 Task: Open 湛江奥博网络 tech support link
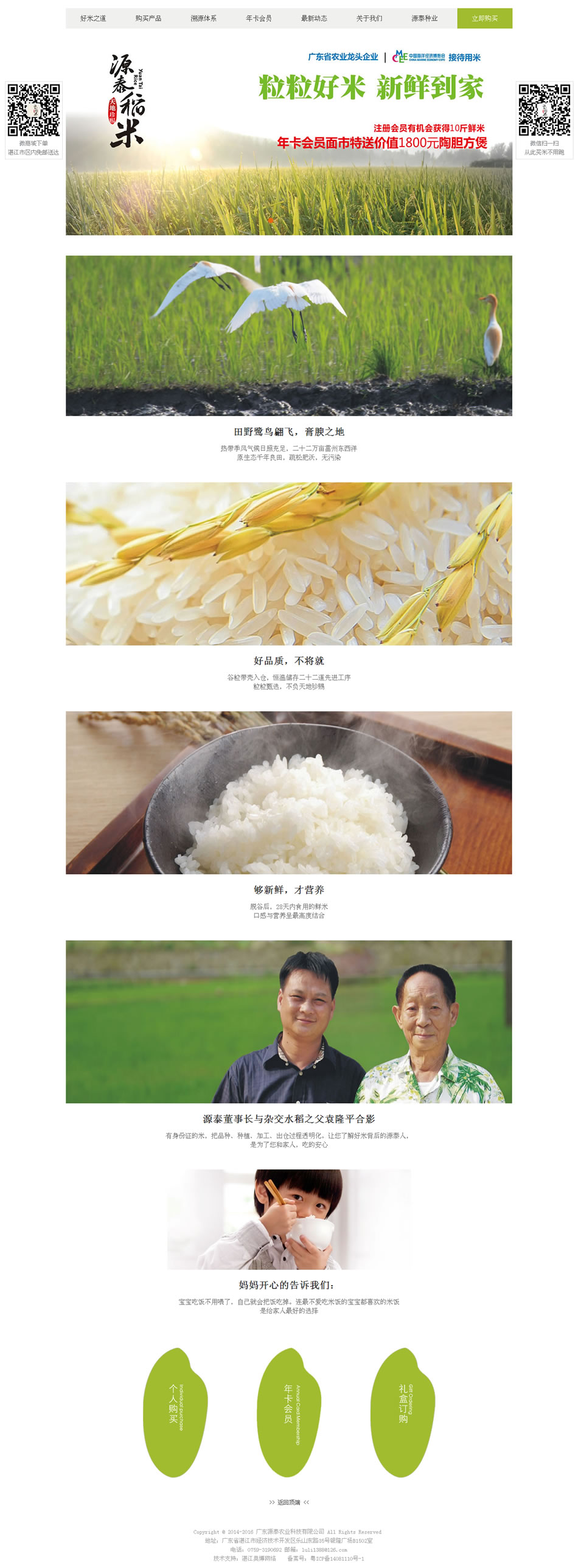coord(259,1558)
